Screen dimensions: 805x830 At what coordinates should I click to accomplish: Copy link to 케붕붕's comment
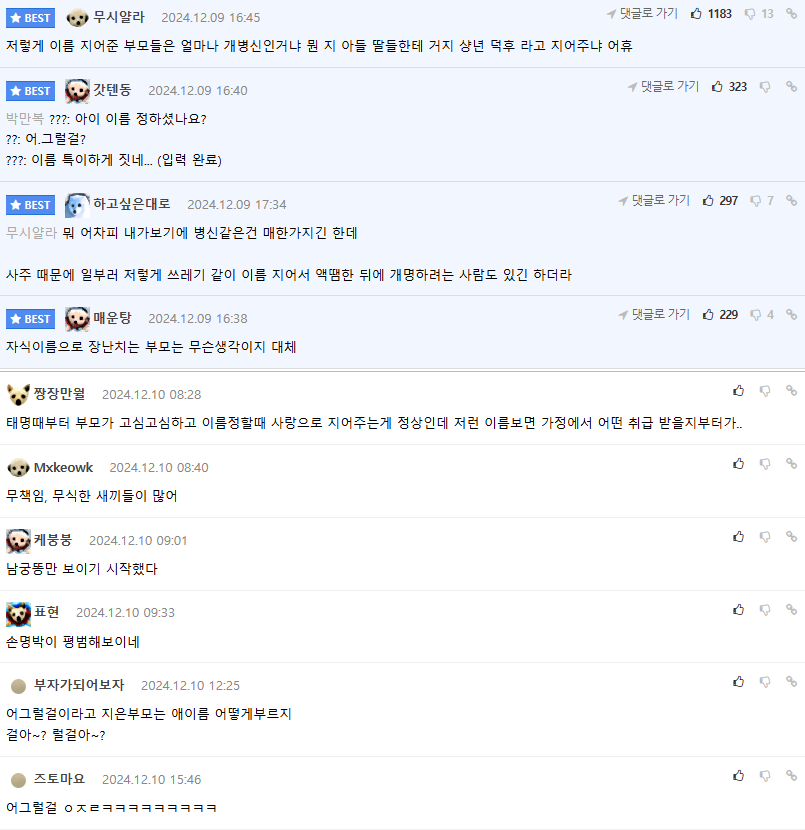click(x=791, y=537)
